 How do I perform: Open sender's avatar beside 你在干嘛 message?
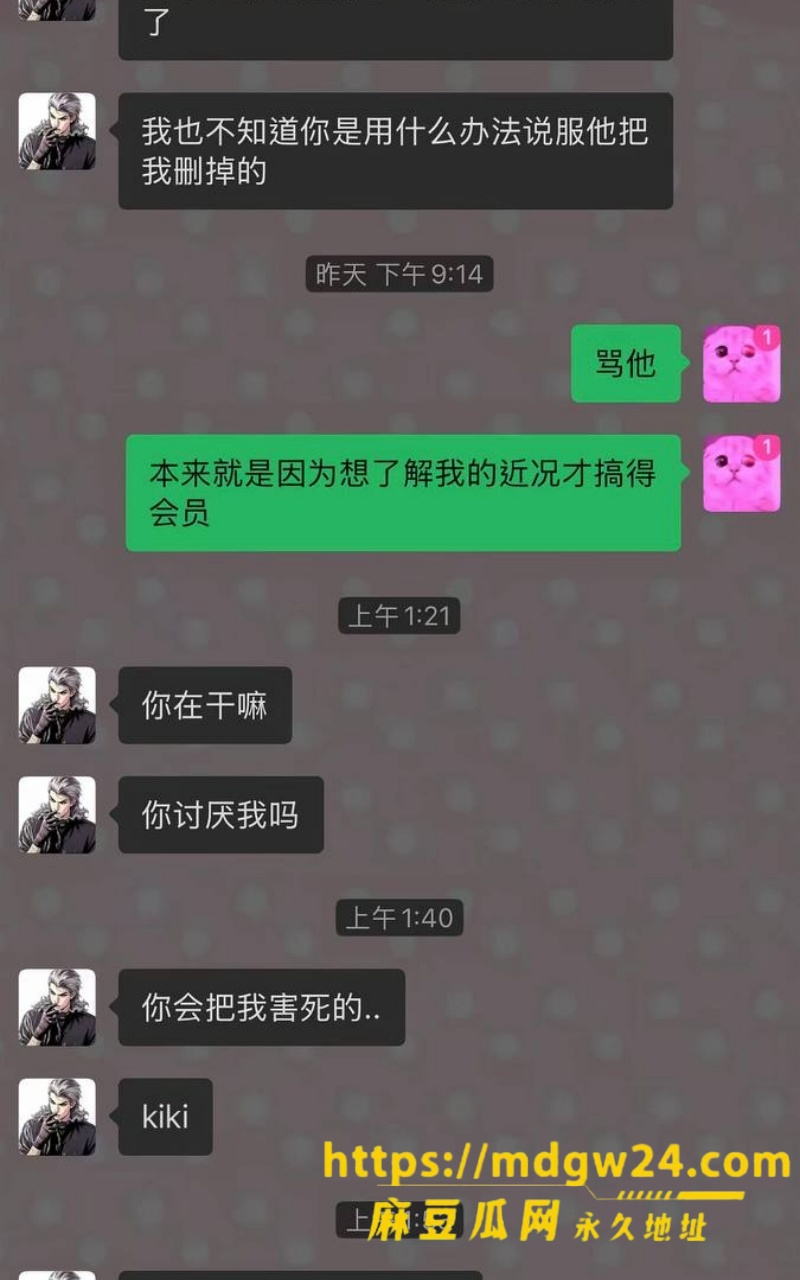pyautogui.click(x=57, y=705)
